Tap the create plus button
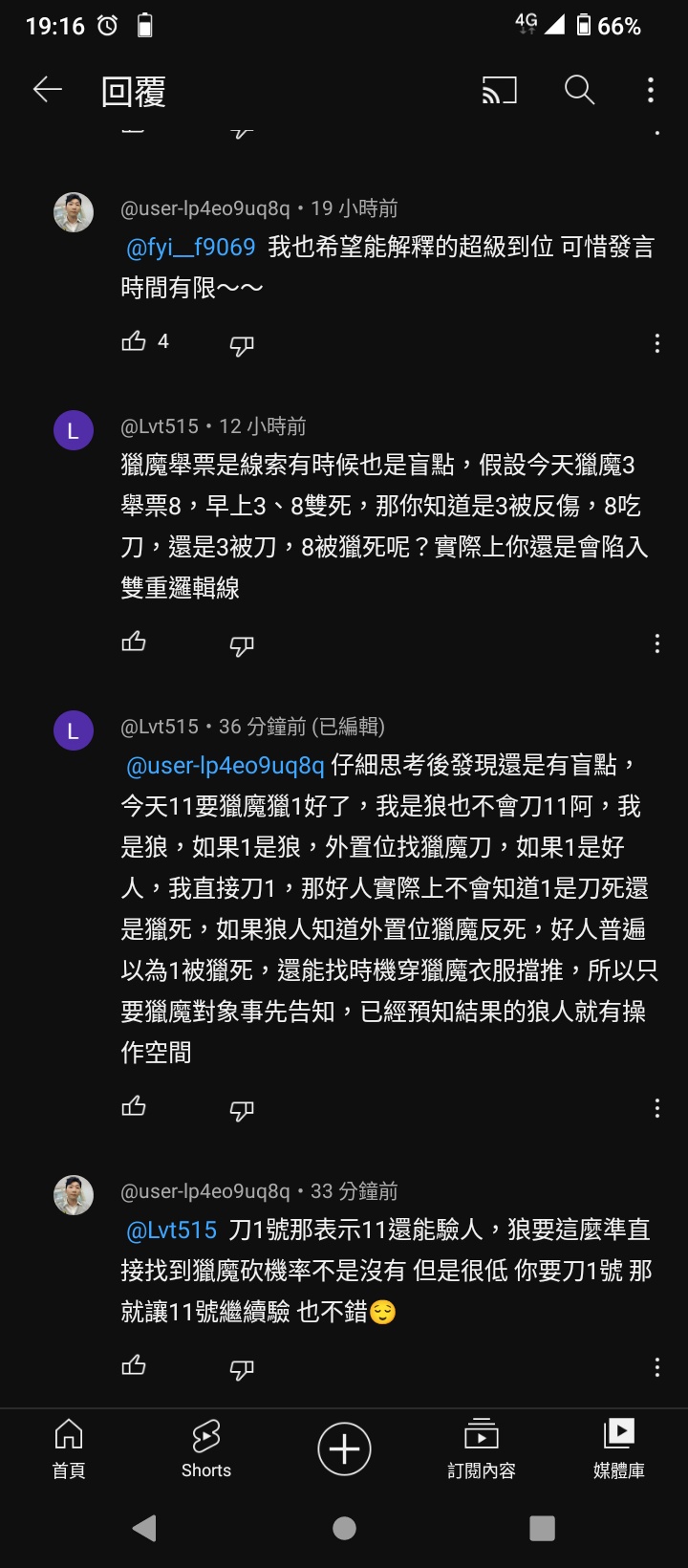This screenshot has width=688, height=1568. pos(344,1448)
